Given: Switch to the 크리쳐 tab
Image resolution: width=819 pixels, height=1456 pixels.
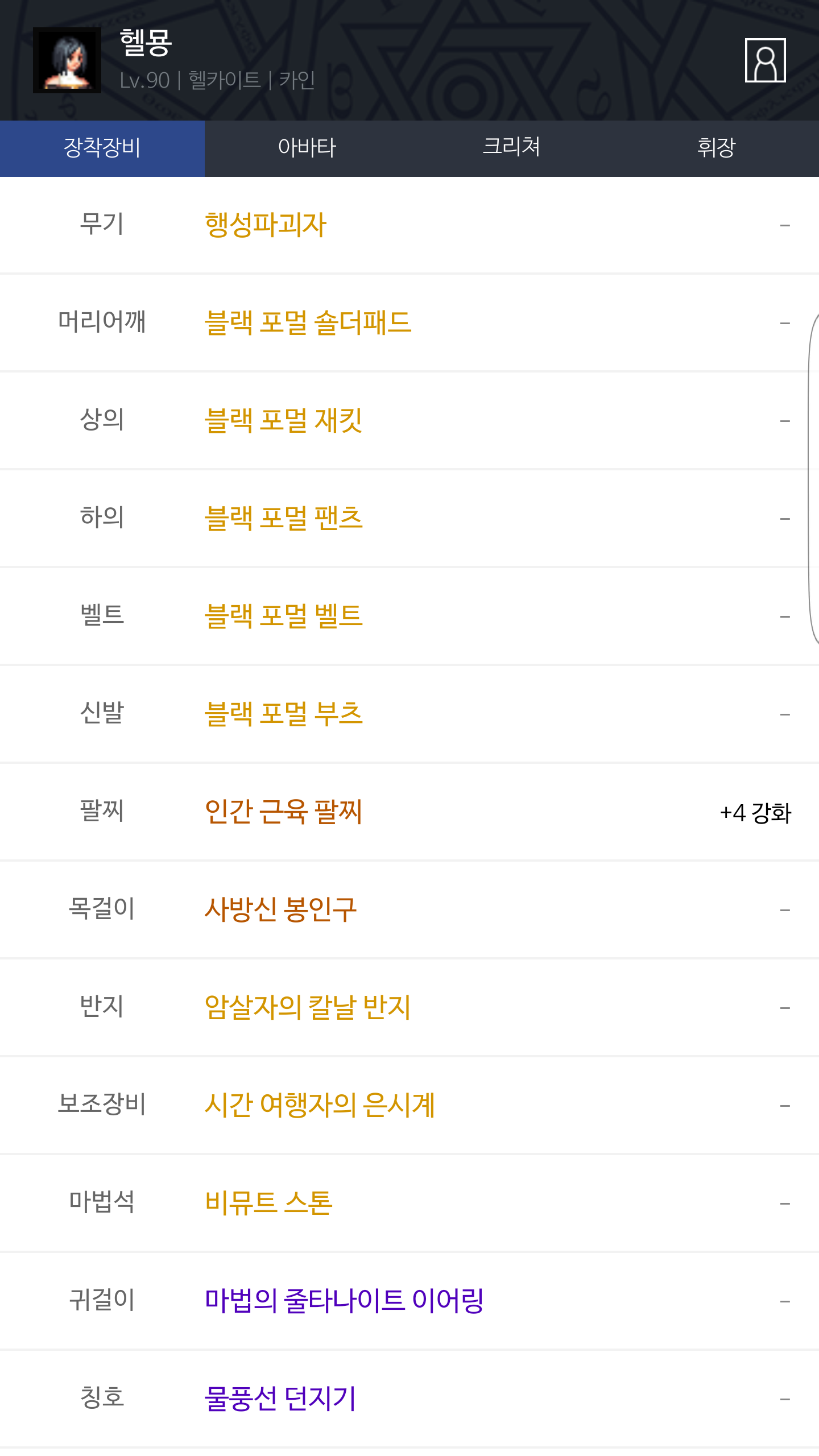Looking at the screenshot, I should pyautogui.click(x=512, y=148).
